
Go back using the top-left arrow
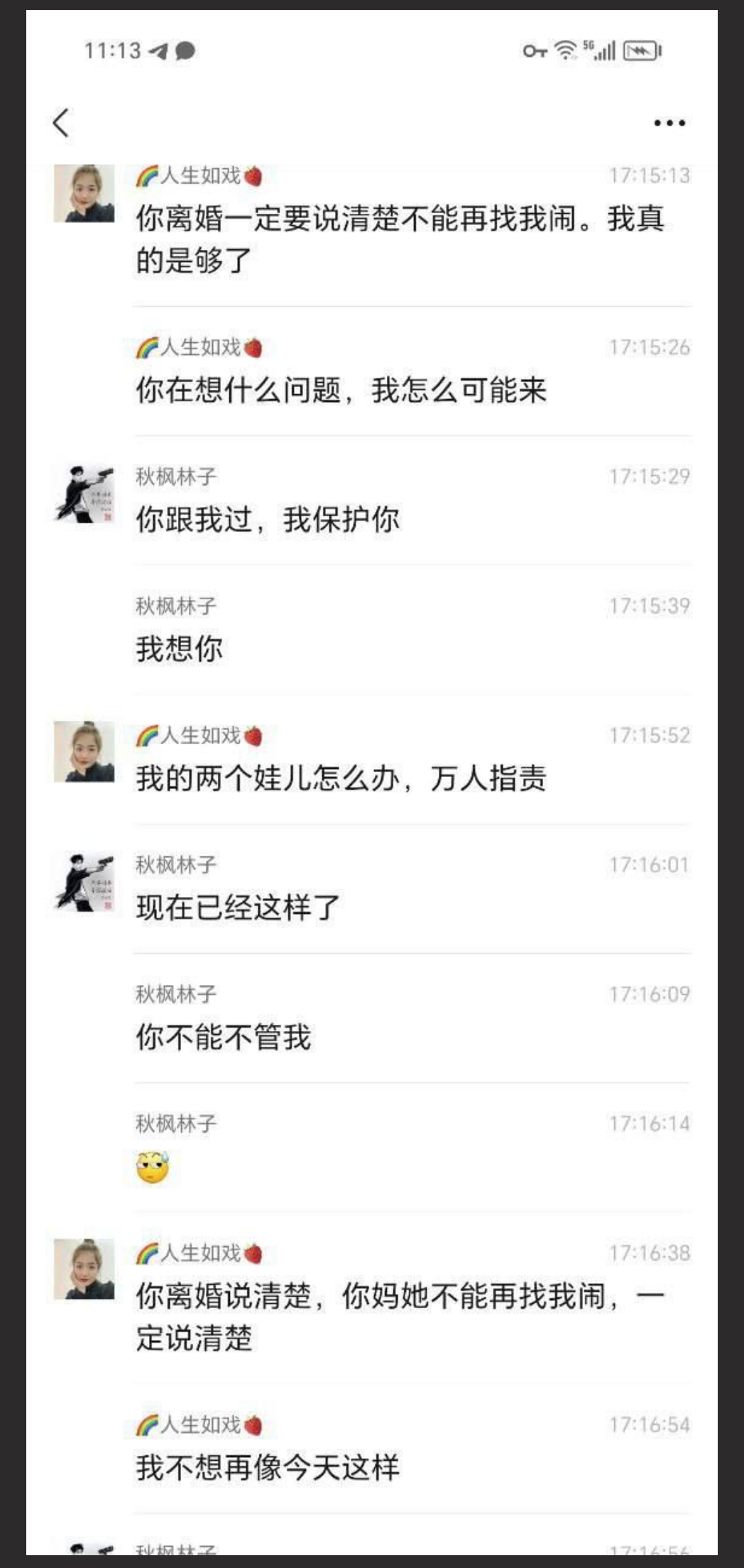[x=62, y=123]
